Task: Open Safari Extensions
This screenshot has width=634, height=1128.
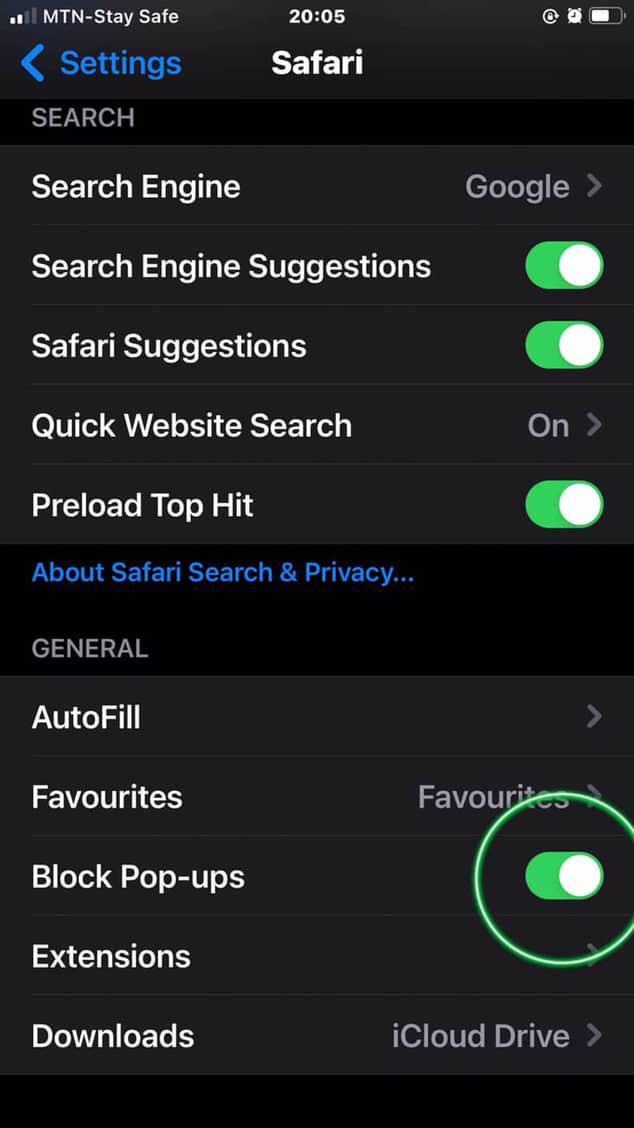Action: [316, 956]
